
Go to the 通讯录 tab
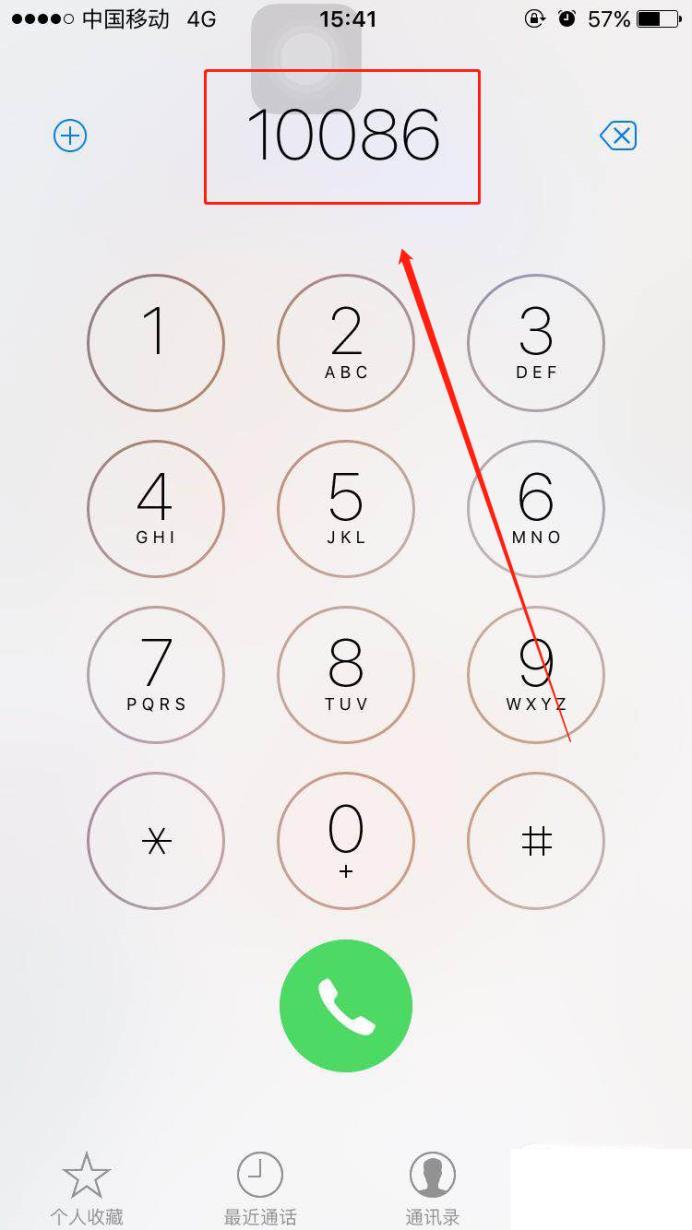(433, 1188)
